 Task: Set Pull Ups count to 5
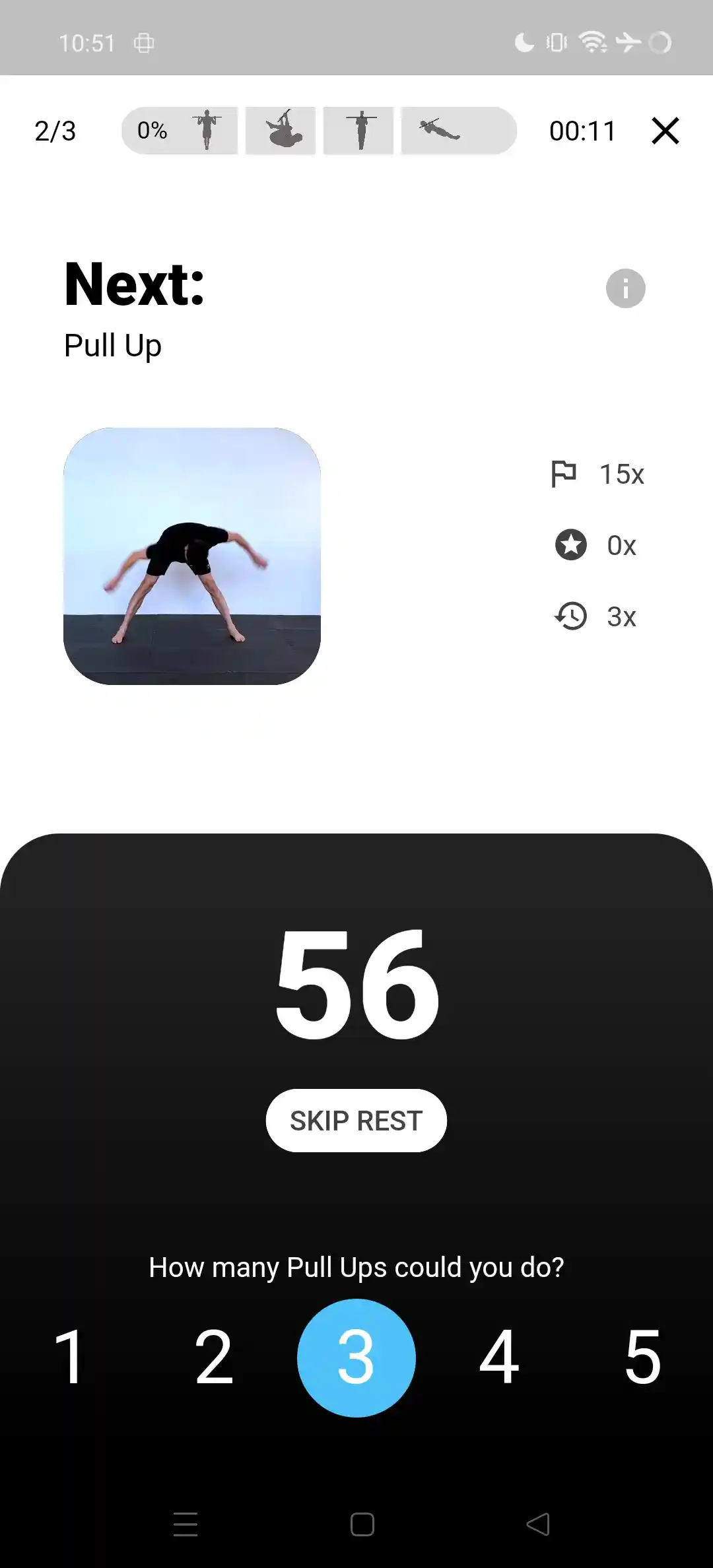click(x=642, y=1357)
